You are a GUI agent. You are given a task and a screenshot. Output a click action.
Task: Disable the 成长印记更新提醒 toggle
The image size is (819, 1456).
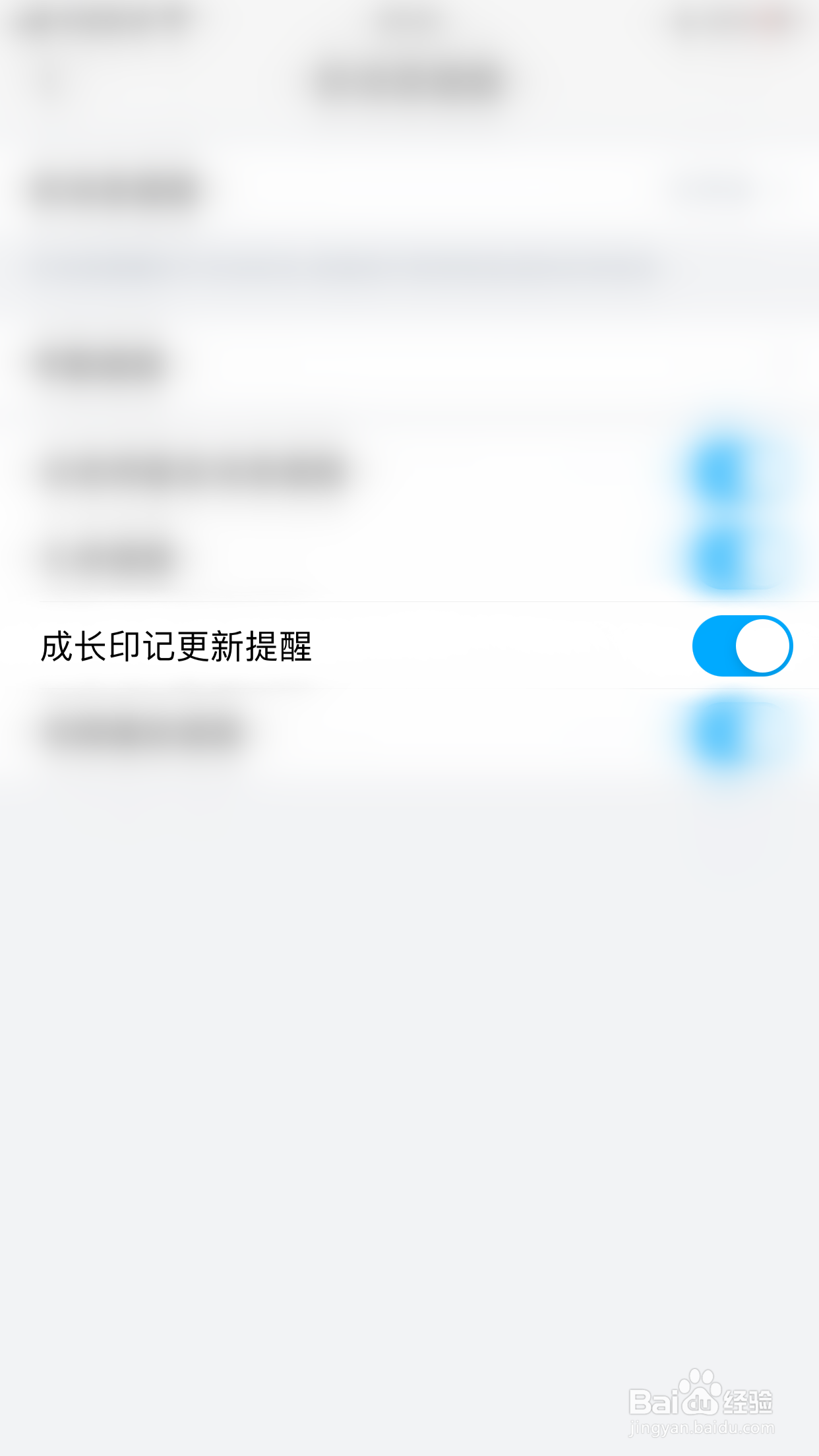tap(741, 647)
